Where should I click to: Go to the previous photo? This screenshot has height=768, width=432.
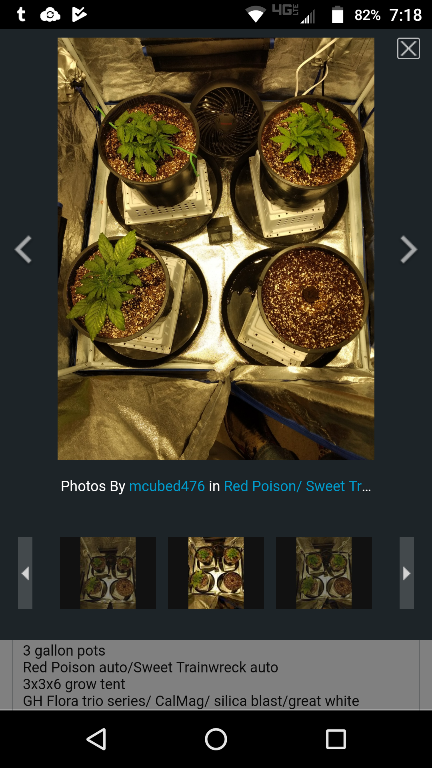click(x=23, y=249)
